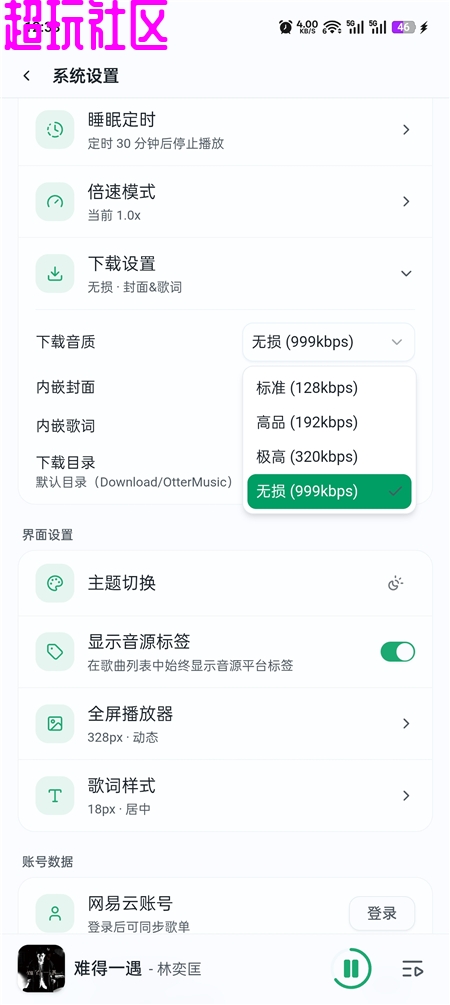Pause the song 难得一遇
This screenshot has width=450, height=1005.
[x=351, y=968]
